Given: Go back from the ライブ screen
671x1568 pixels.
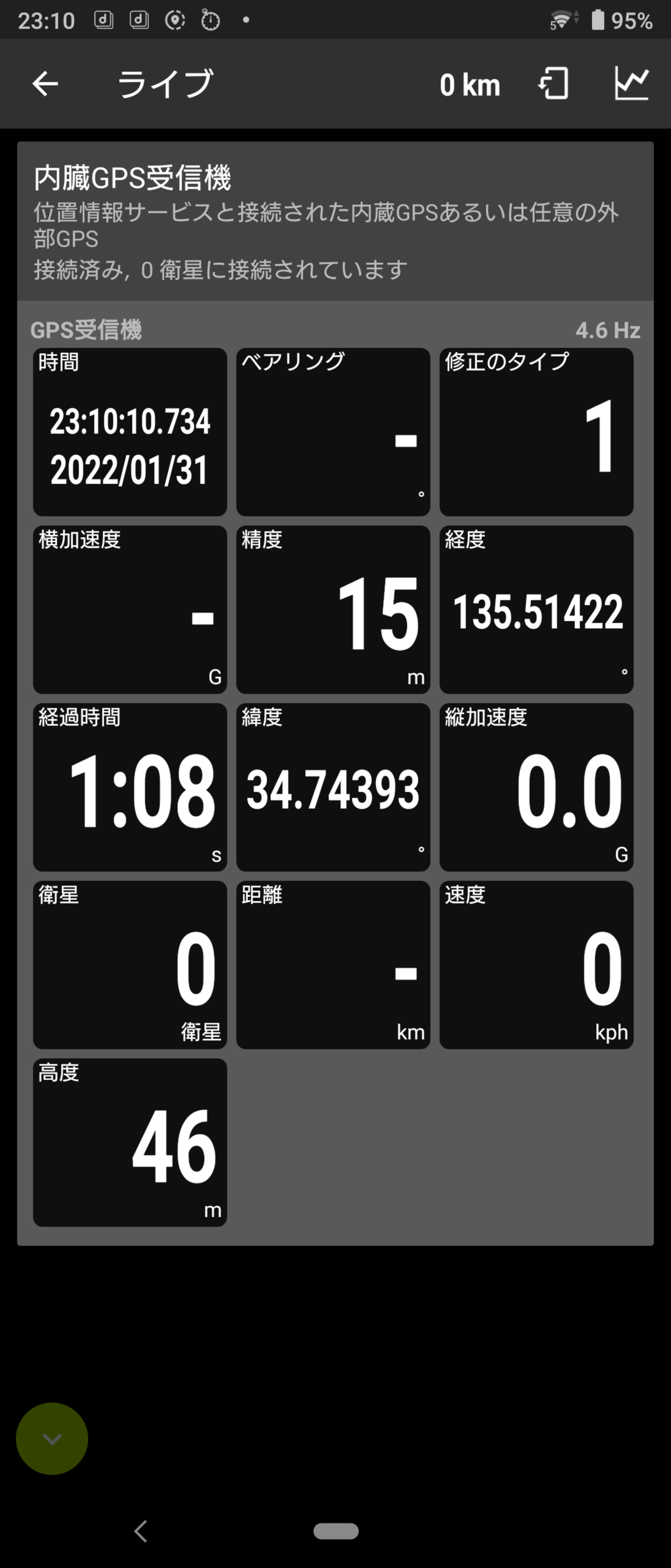Looking at the screenshot, I should point(46,83).
